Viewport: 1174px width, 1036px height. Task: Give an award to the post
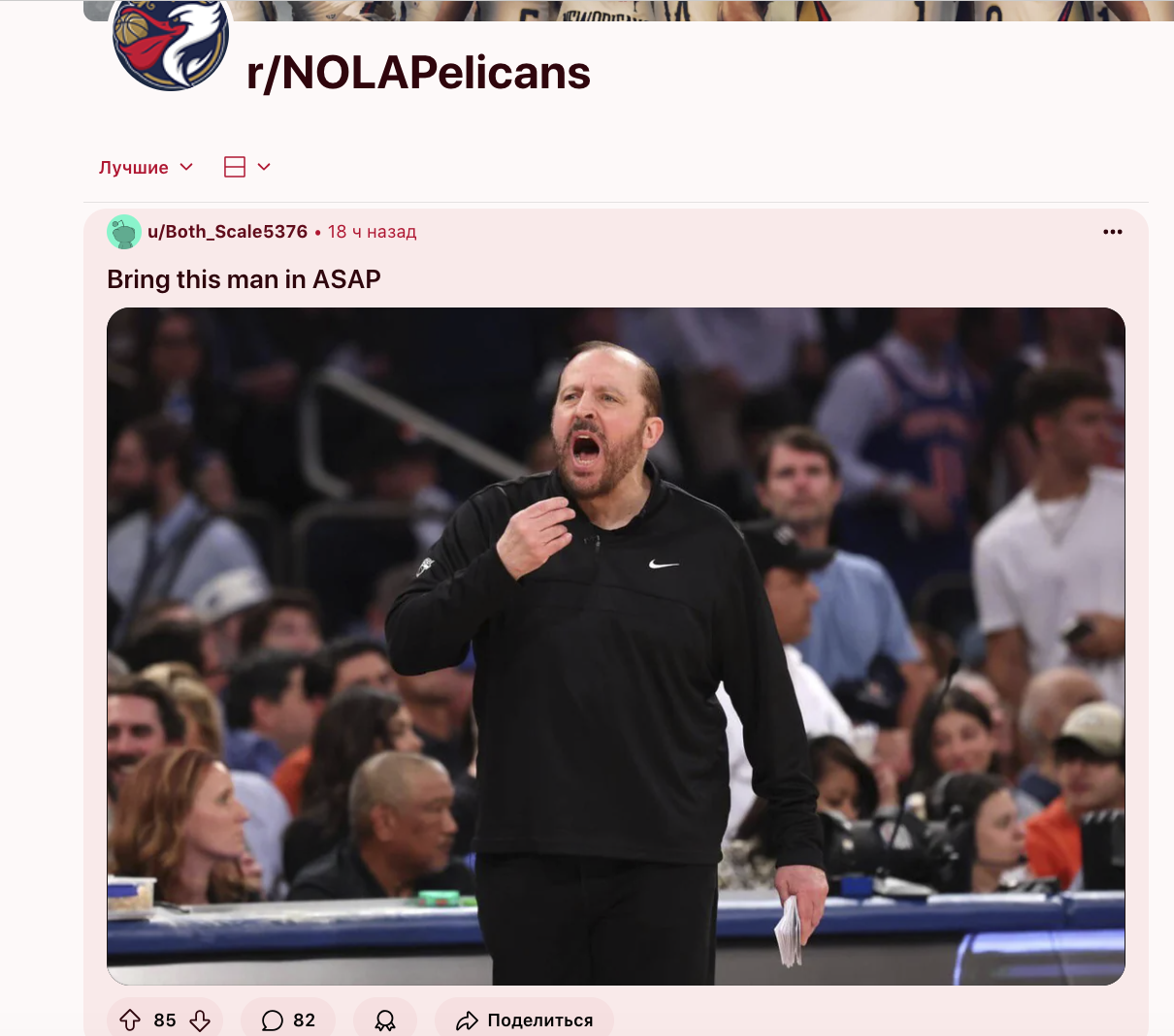[385, 1020]
